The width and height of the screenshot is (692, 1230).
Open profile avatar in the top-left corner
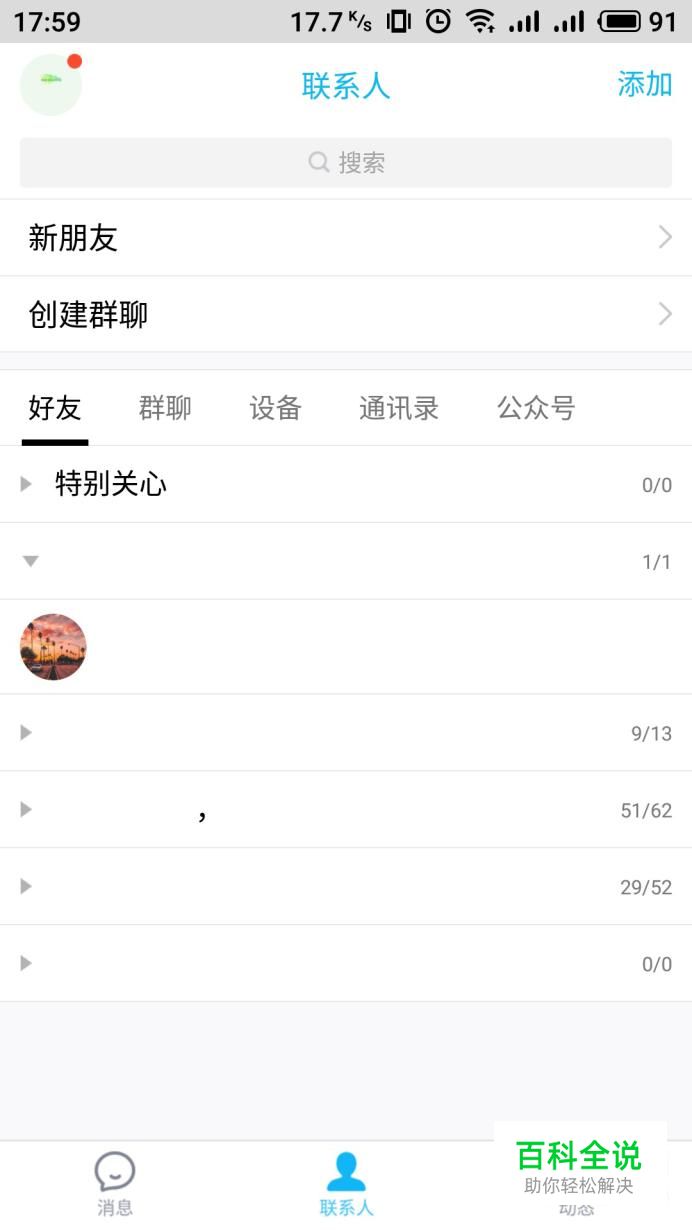51,85
